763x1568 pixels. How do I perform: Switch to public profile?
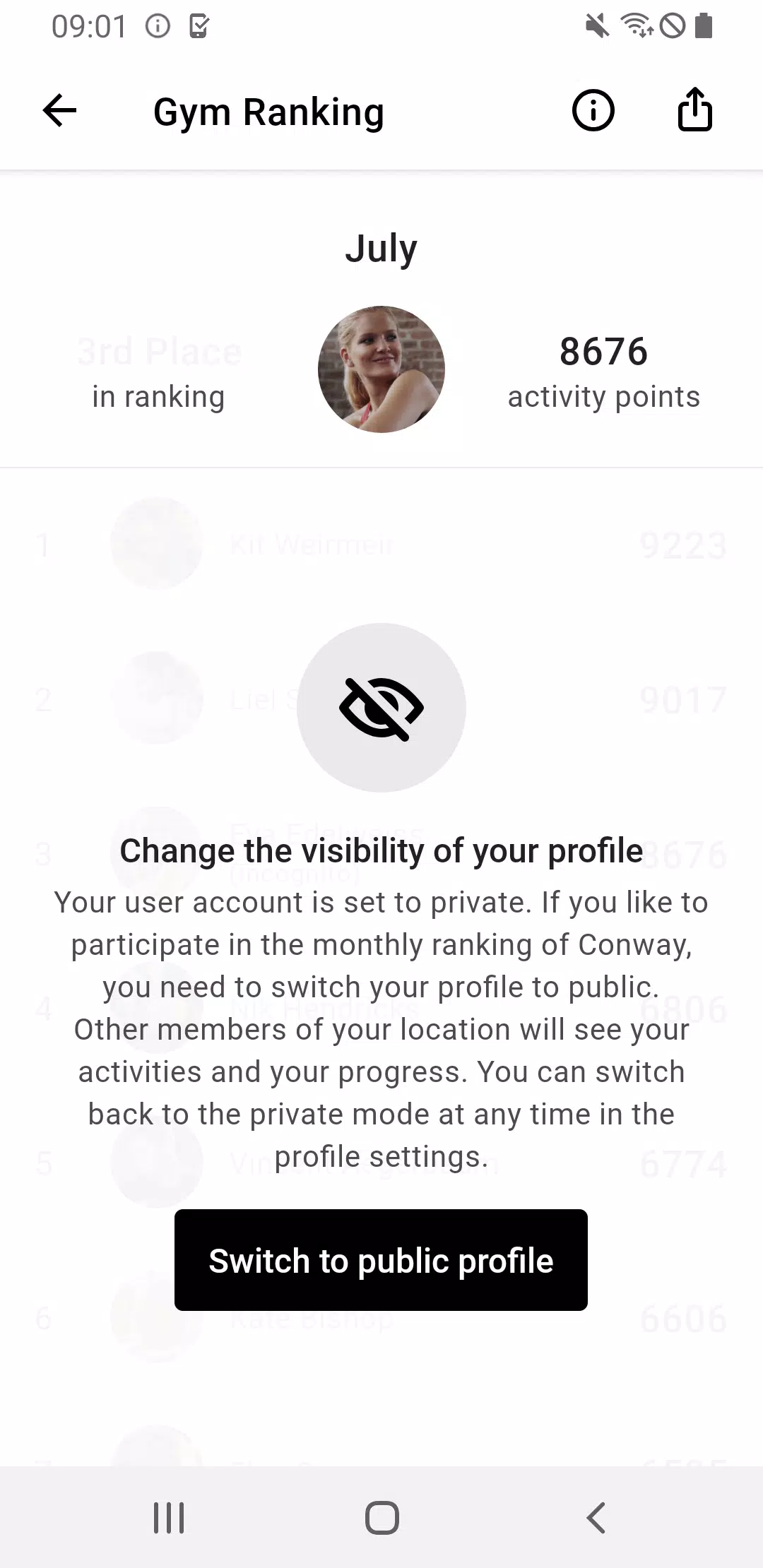(x=381, y=1261)
